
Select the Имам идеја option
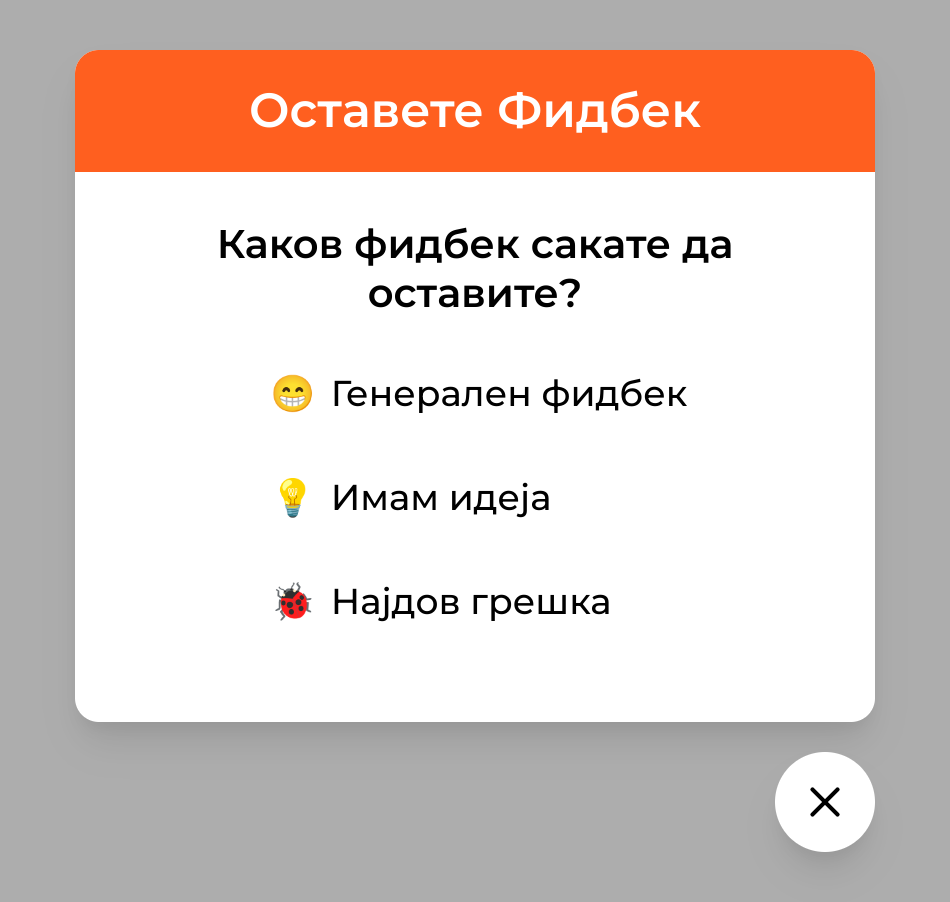(412, 498)
